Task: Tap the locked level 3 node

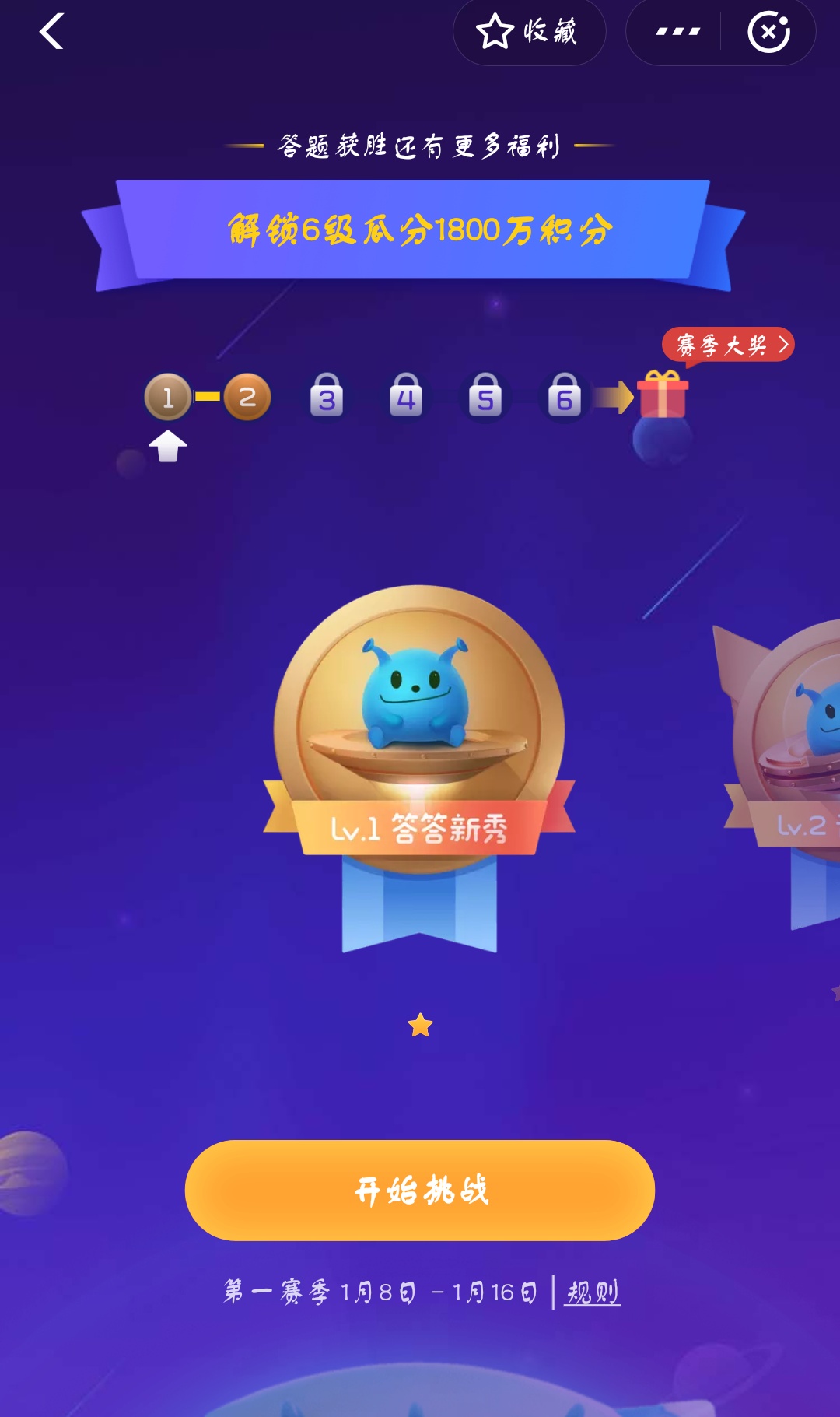Action: click(327, 397)
